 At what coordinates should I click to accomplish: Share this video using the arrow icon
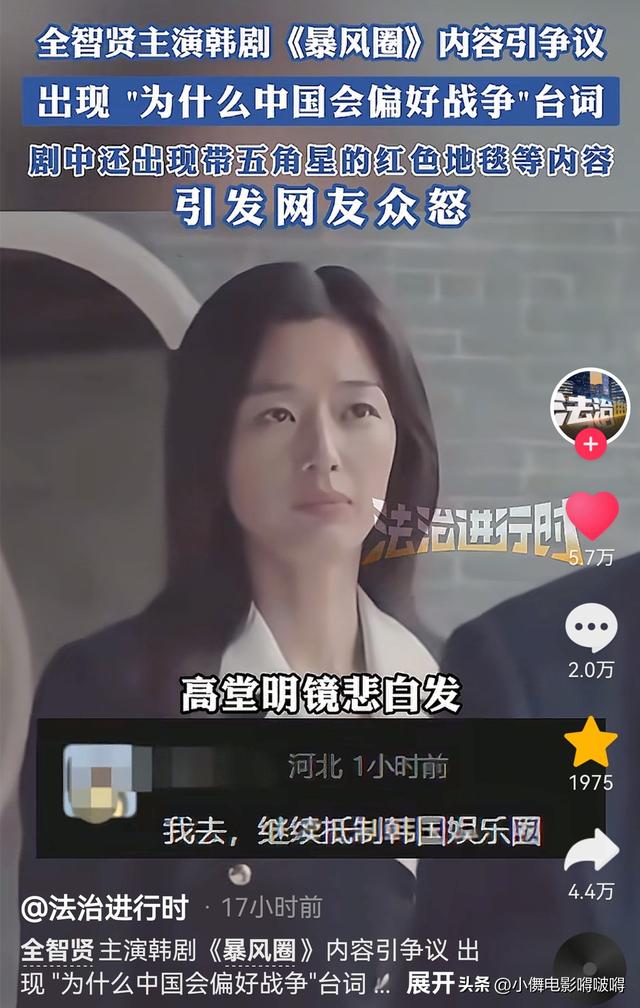pos(591,851)
